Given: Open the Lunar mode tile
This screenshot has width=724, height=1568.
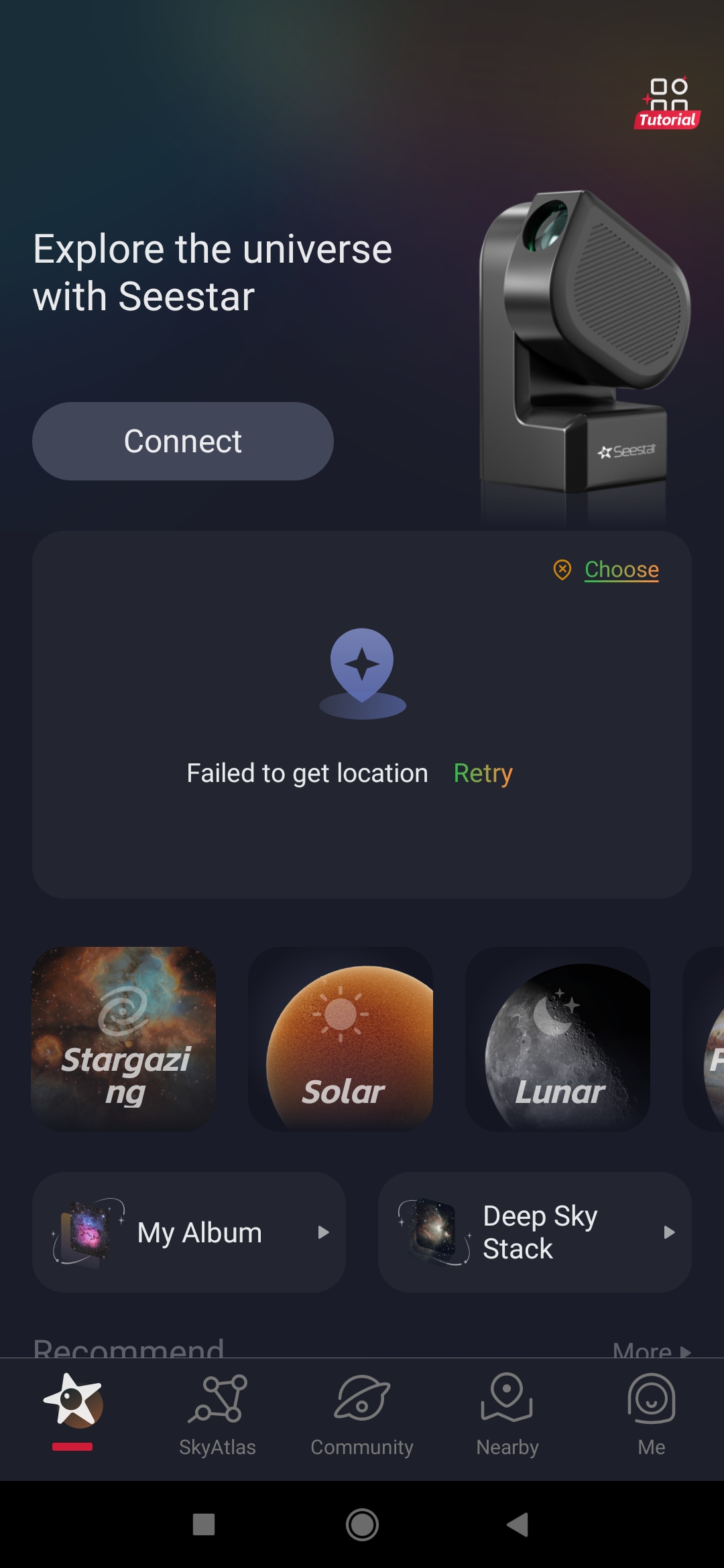Looking at the screenshot, I should pyautogui.click(x=558, y=1039).
